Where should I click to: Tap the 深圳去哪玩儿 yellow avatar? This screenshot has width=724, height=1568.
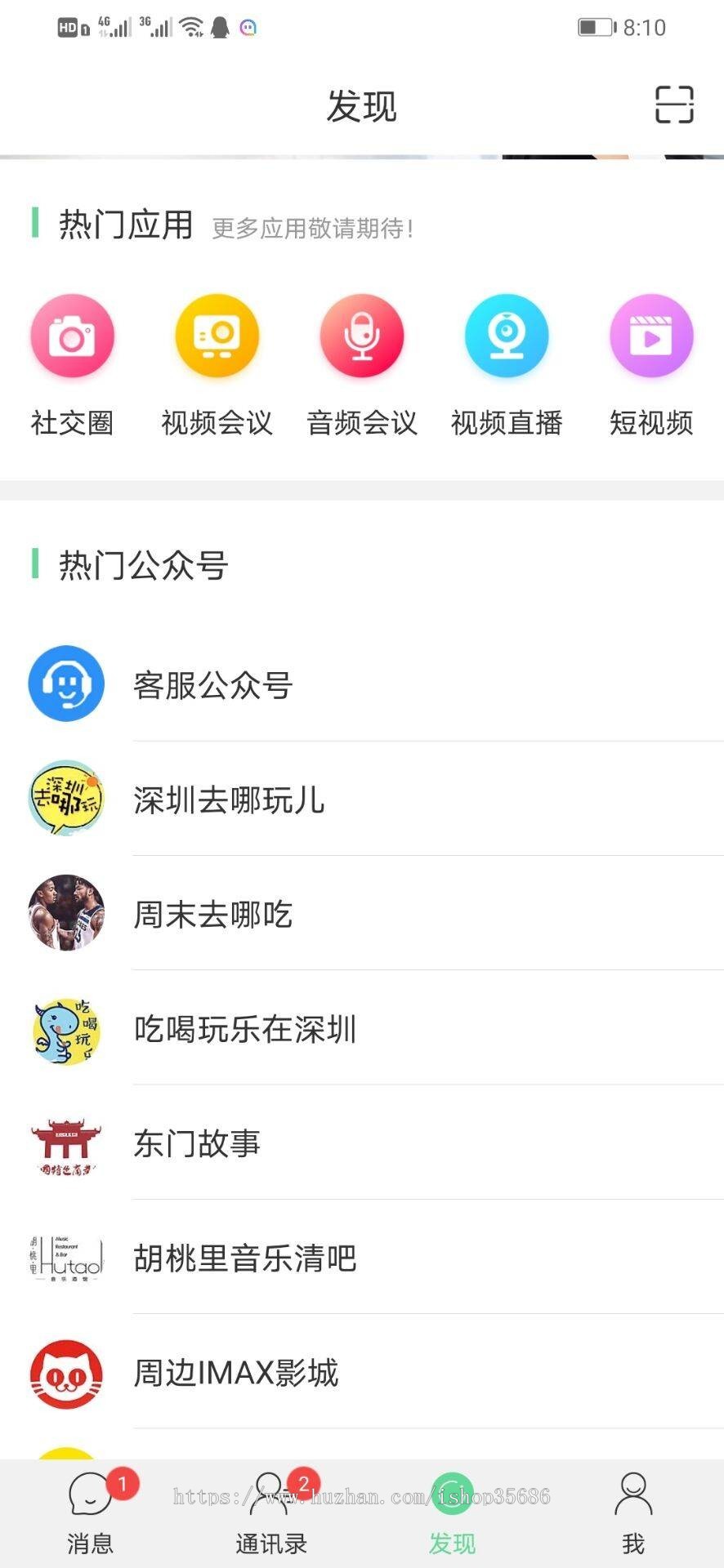tap(68, 800)
